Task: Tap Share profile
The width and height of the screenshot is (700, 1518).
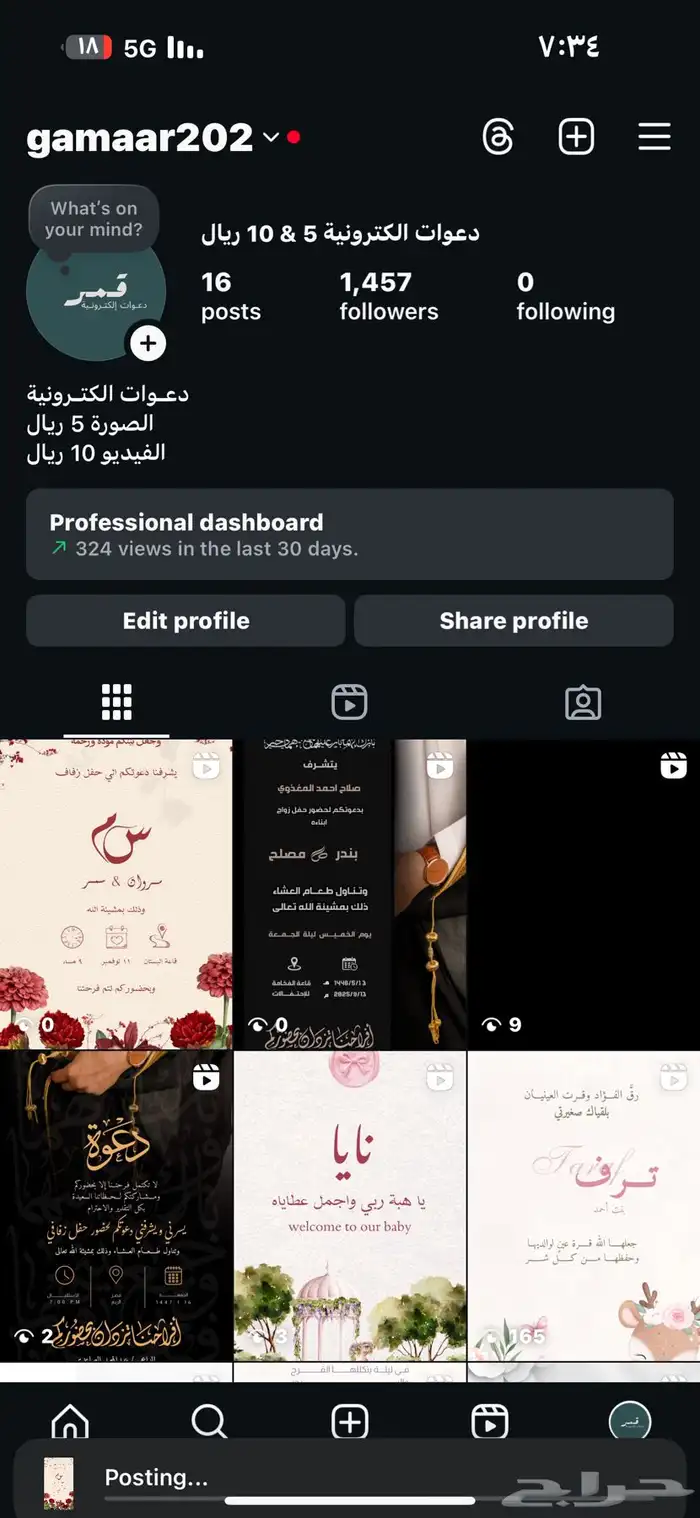Action: 513,621
